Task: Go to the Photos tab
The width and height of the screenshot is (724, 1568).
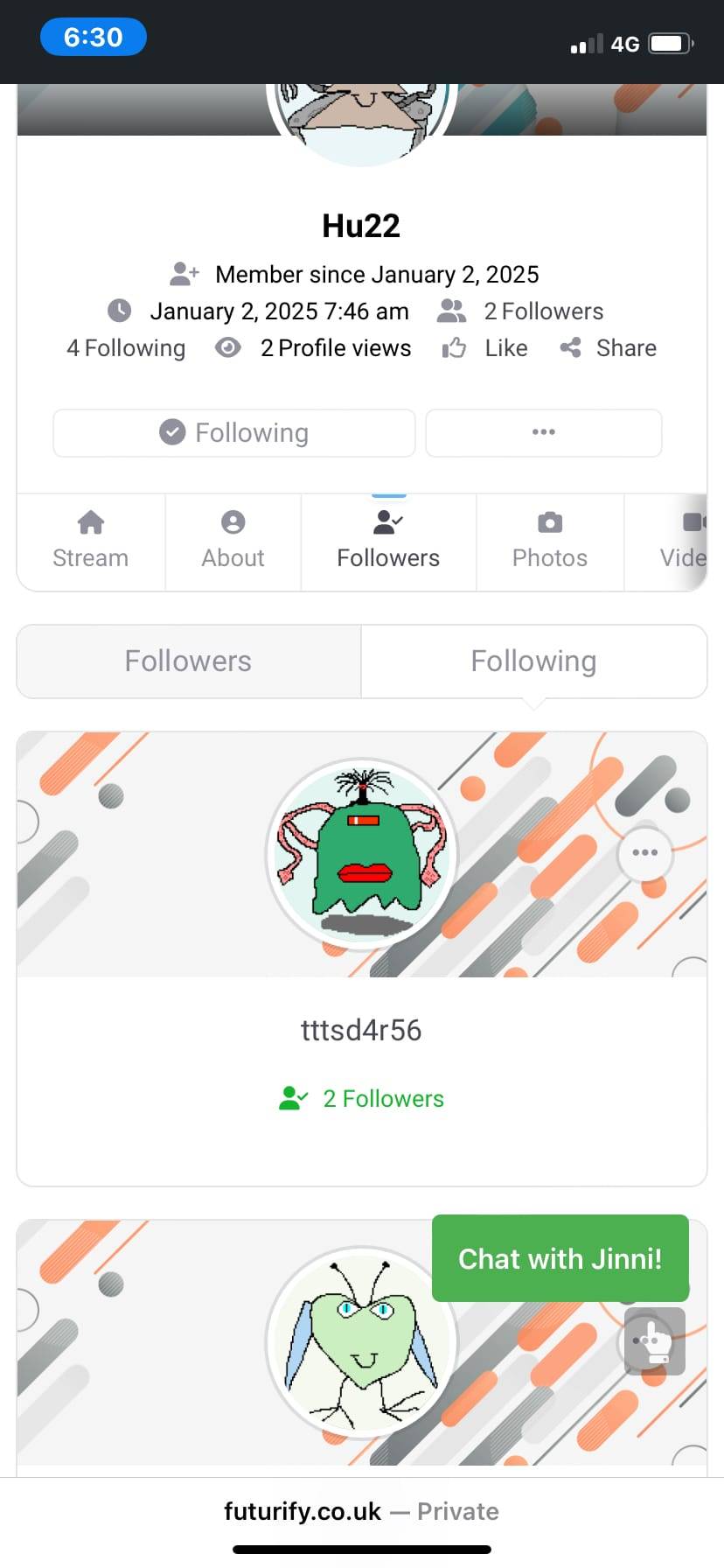Action: click(549, 541)
